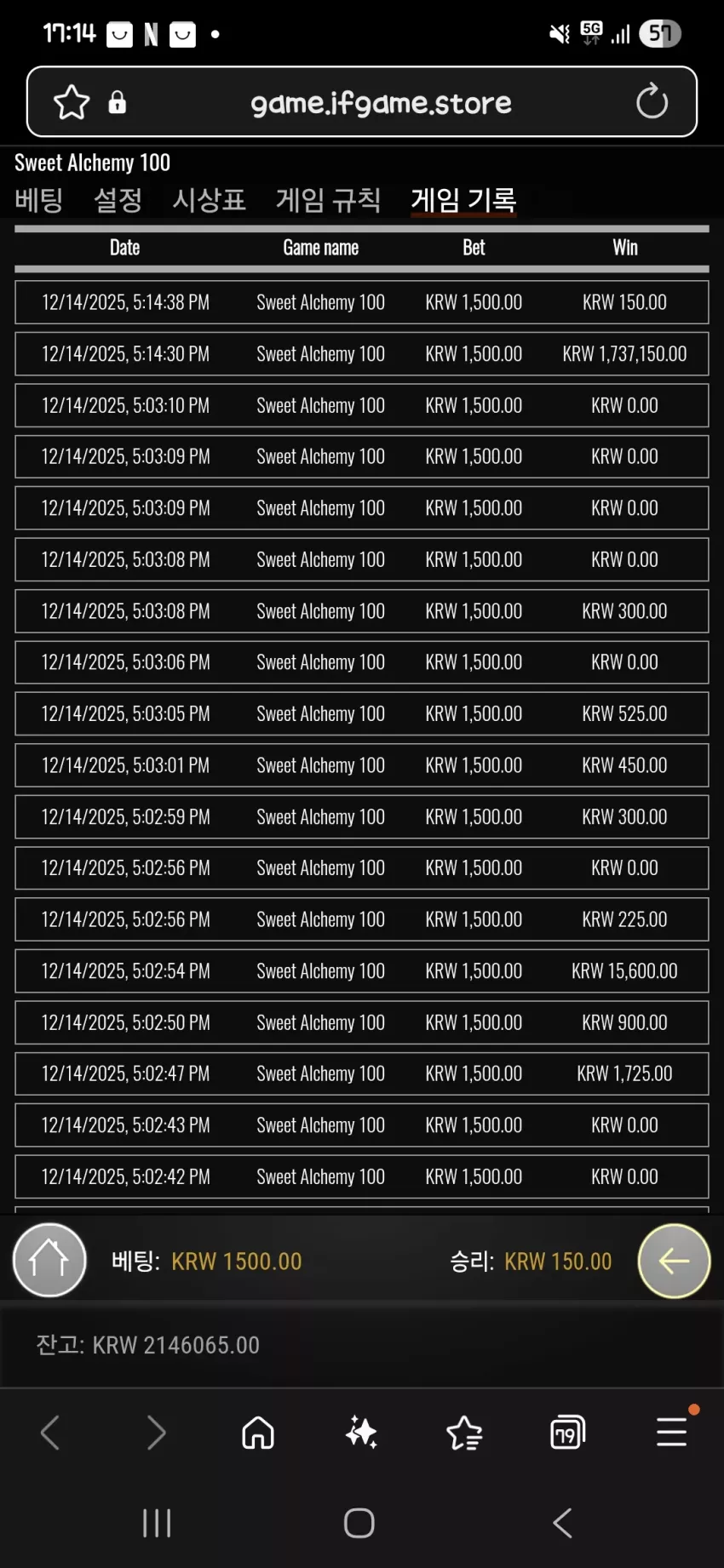Open the browser AI sparkle feature
Viewport: 724px width, 1568px height.
coord(361,1433)
